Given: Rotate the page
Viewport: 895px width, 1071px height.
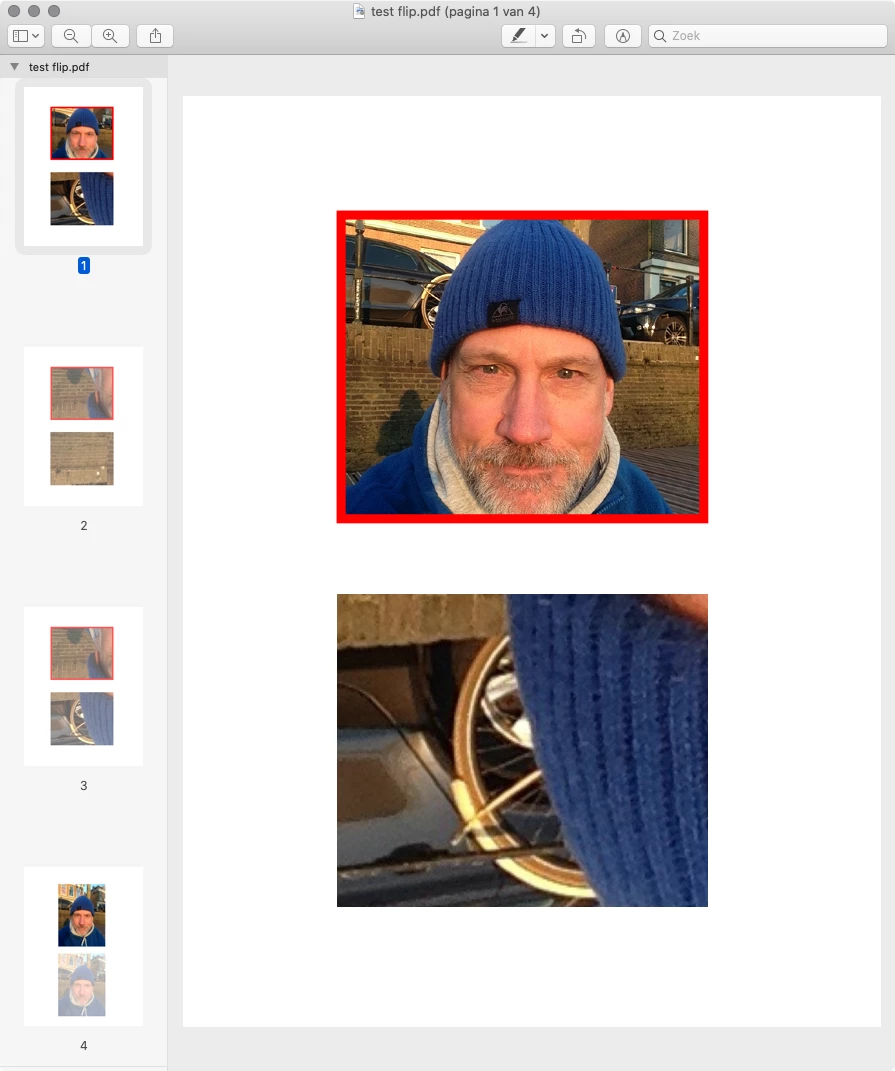Looking at the screenshot, I should 578,36.
